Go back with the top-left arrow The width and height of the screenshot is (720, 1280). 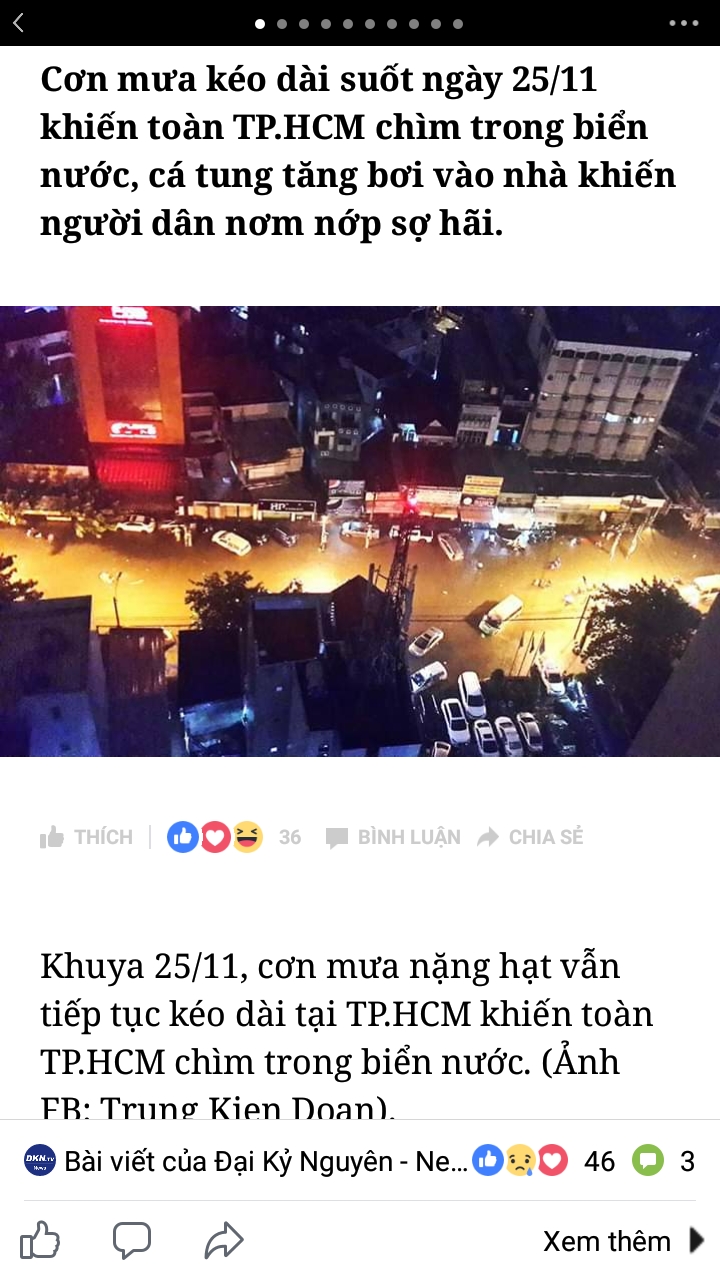coord(18,23)
